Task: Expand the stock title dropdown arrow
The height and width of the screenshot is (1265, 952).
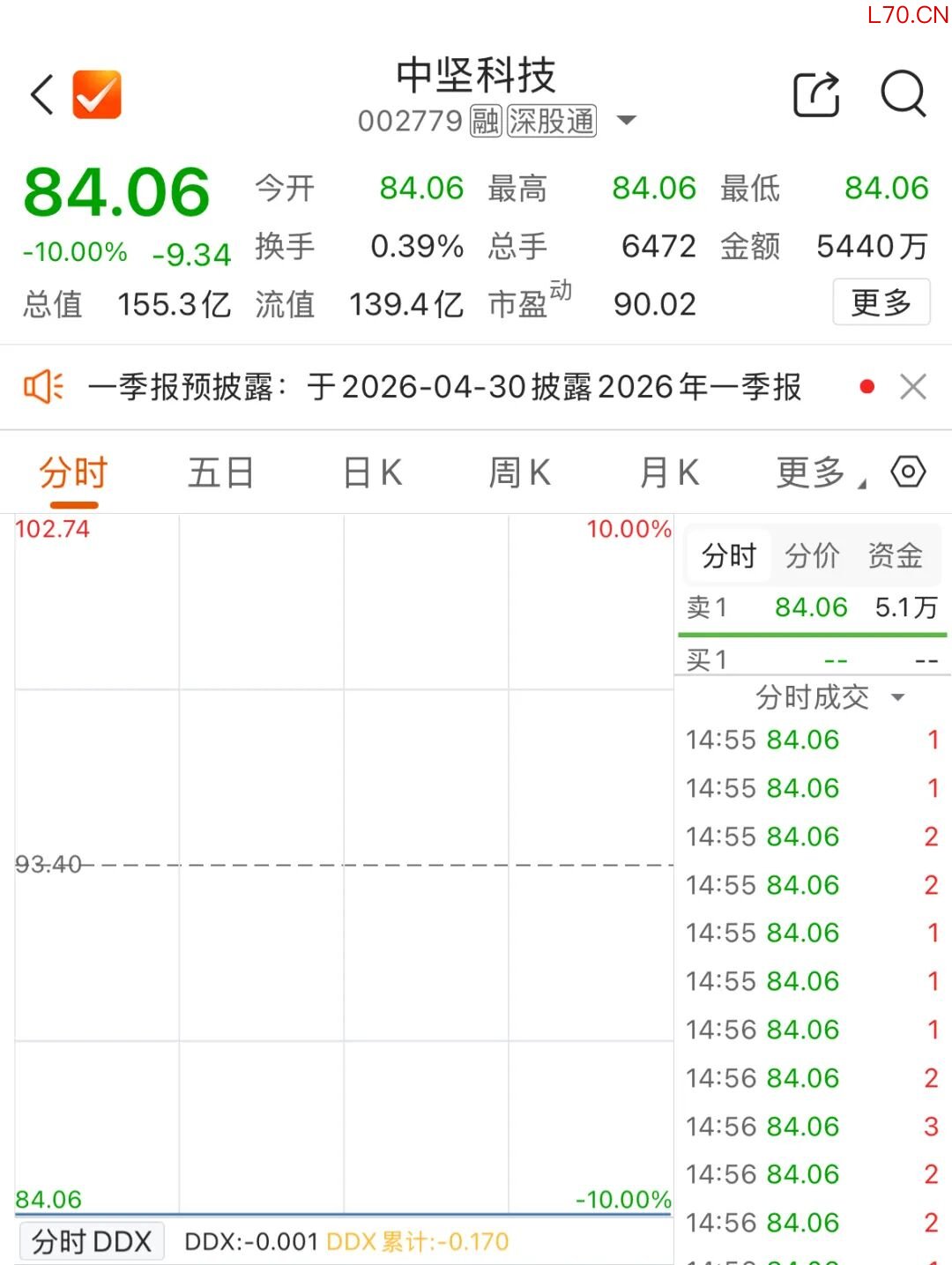Action: [626, 121]
